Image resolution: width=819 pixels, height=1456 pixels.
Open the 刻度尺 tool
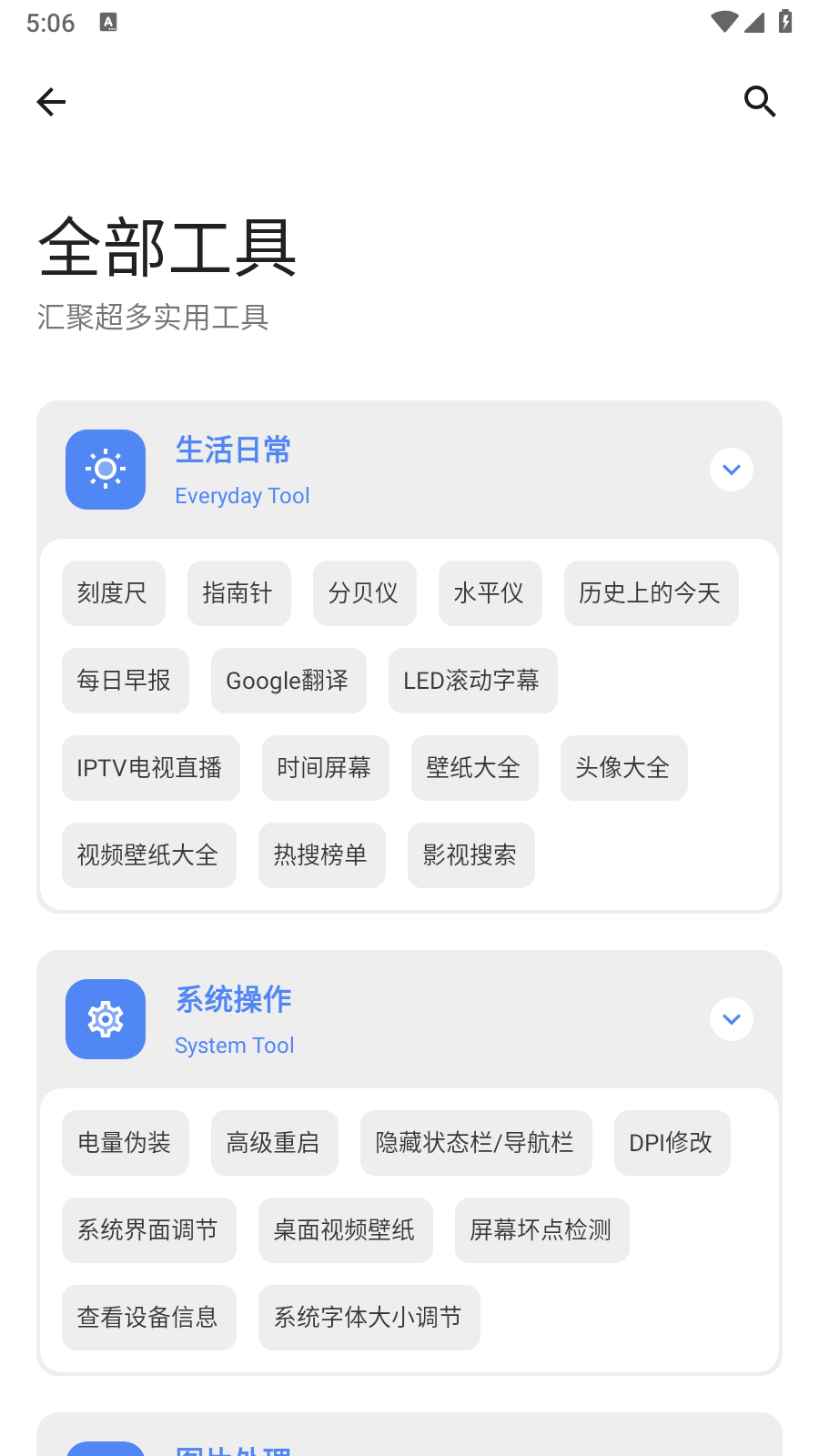tap(113, 593)
